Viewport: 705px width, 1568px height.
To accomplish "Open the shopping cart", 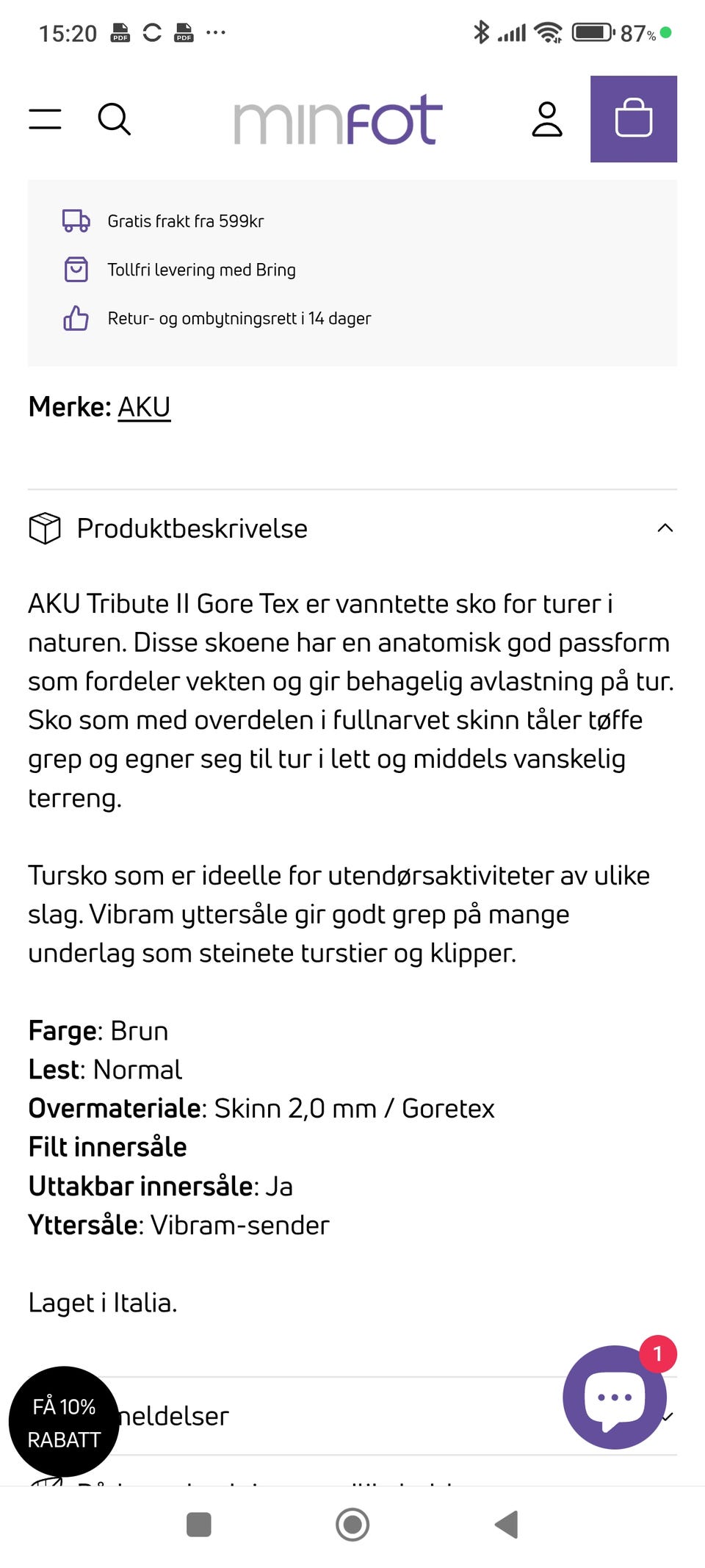I will point(634,118).
